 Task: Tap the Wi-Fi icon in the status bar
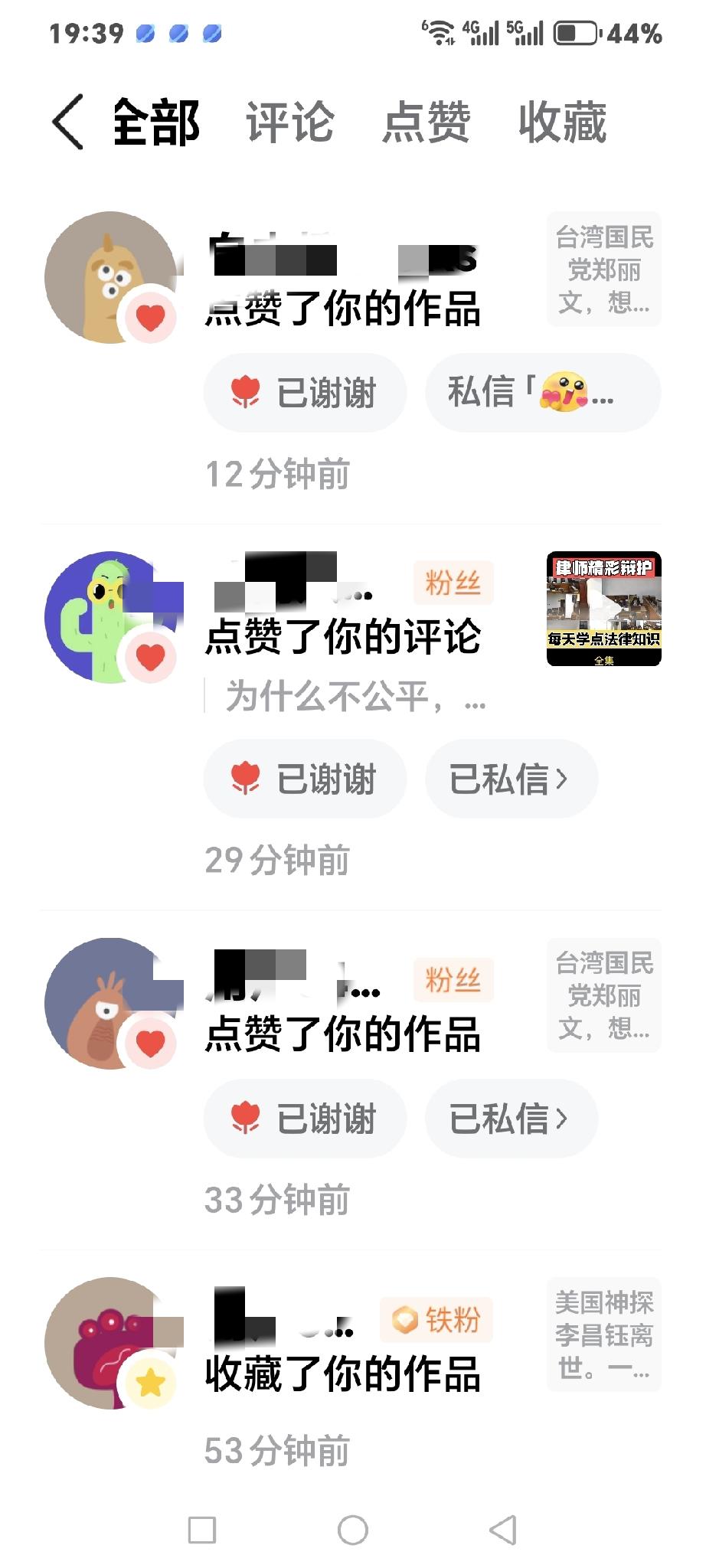coord(439,31)
